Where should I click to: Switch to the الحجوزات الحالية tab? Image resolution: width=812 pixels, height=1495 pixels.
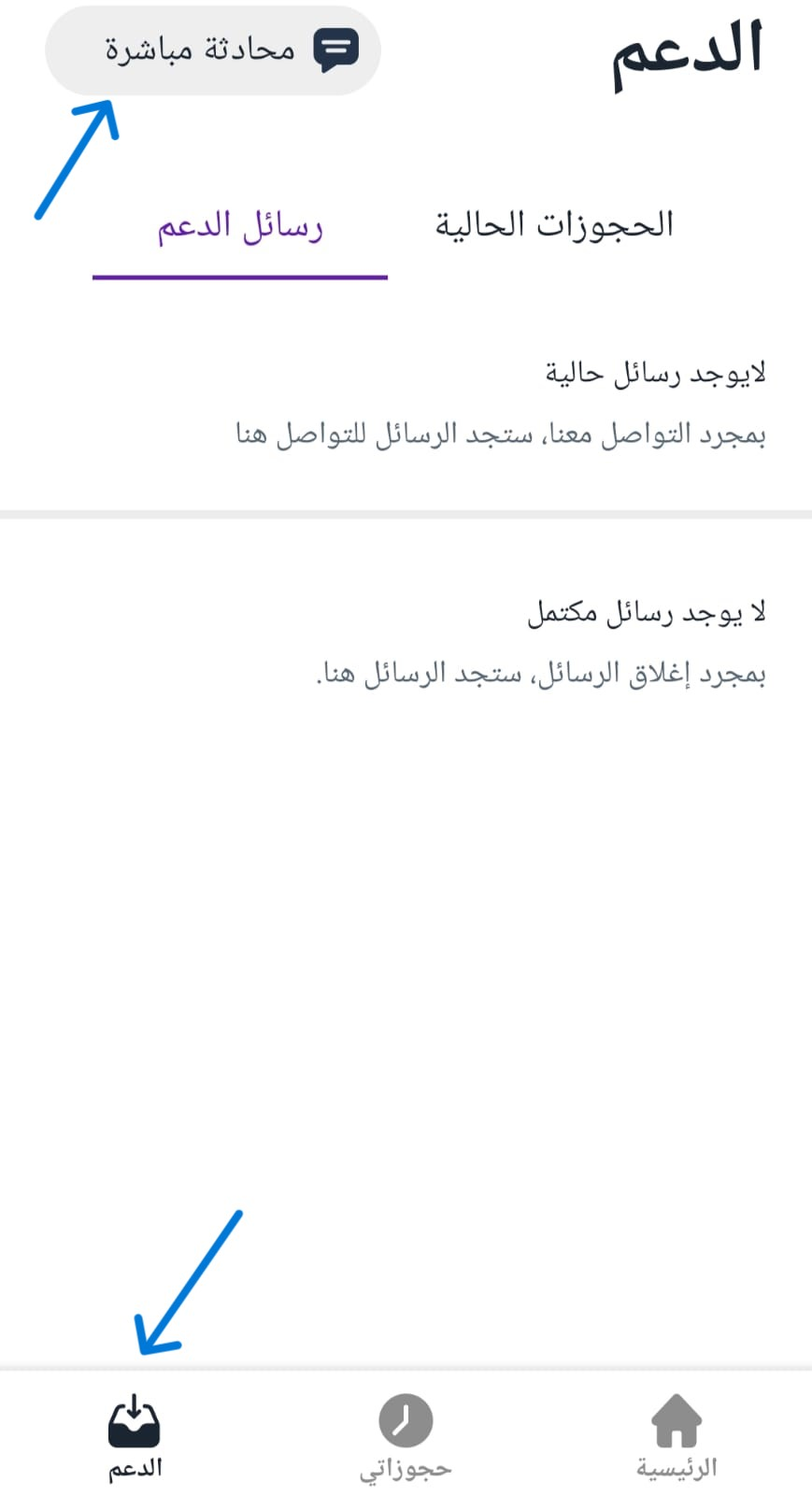pyautogui.click(x=553, y=225)
